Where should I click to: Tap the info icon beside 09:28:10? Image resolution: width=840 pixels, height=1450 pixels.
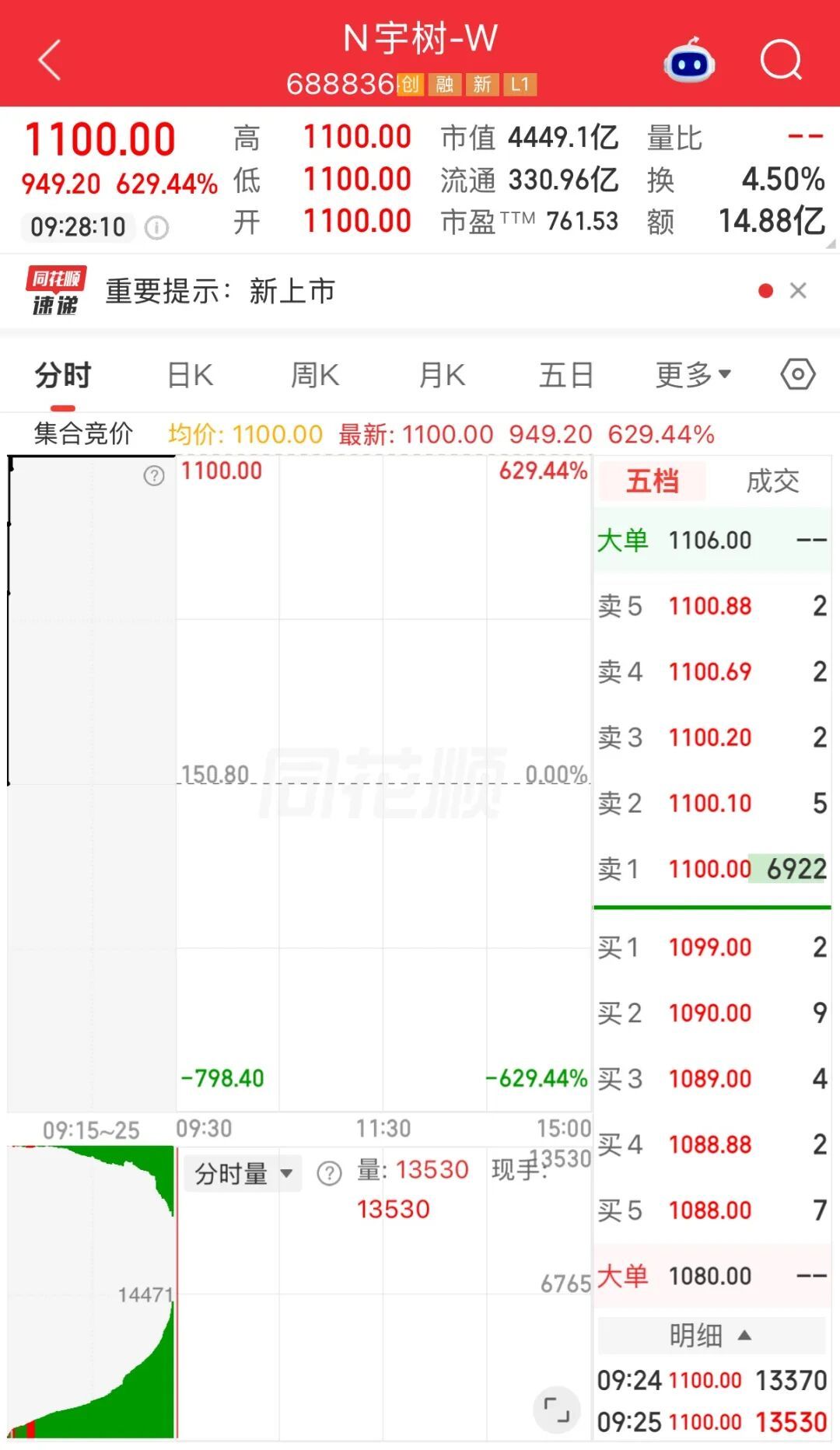click(x=157, y=228)
